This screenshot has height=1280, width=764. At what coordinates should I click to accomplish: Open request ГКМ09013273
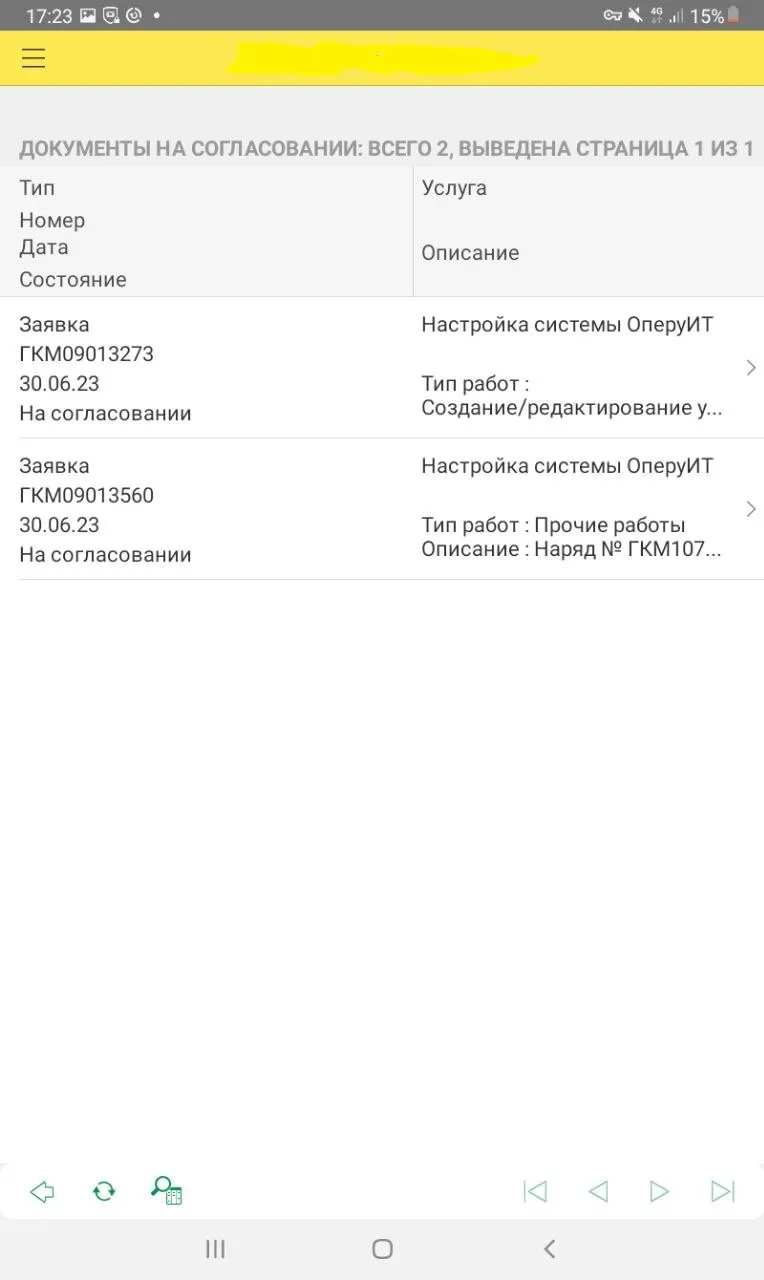(x=382, y=368)
